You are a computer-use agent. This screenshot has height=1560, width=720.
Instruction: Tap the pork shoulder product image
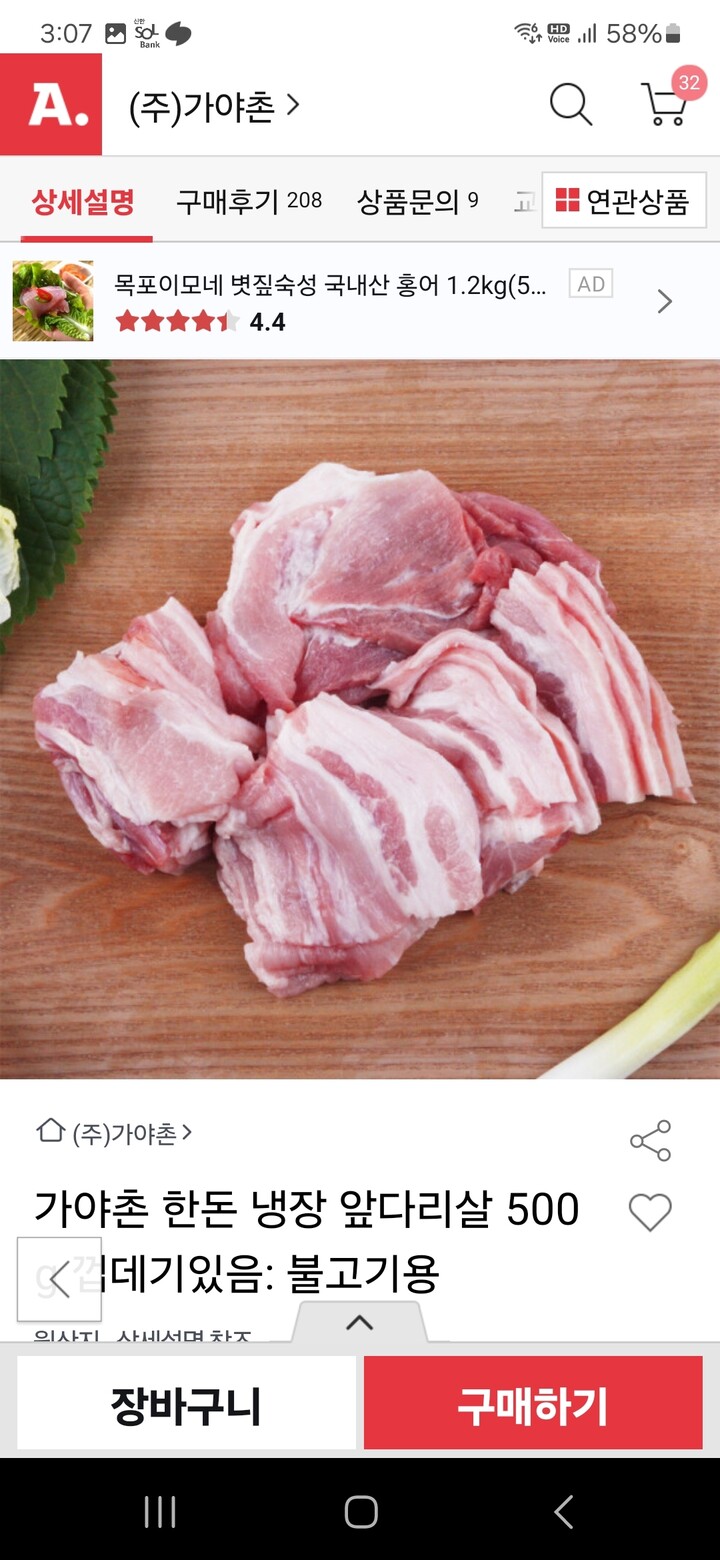pos(360,720)
